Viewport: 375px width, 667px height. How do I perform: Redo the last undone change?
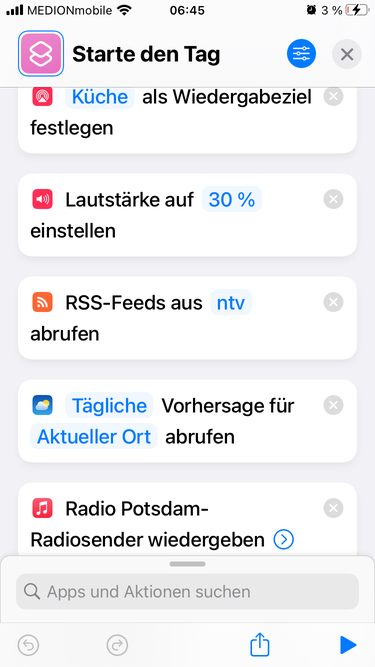117,645
